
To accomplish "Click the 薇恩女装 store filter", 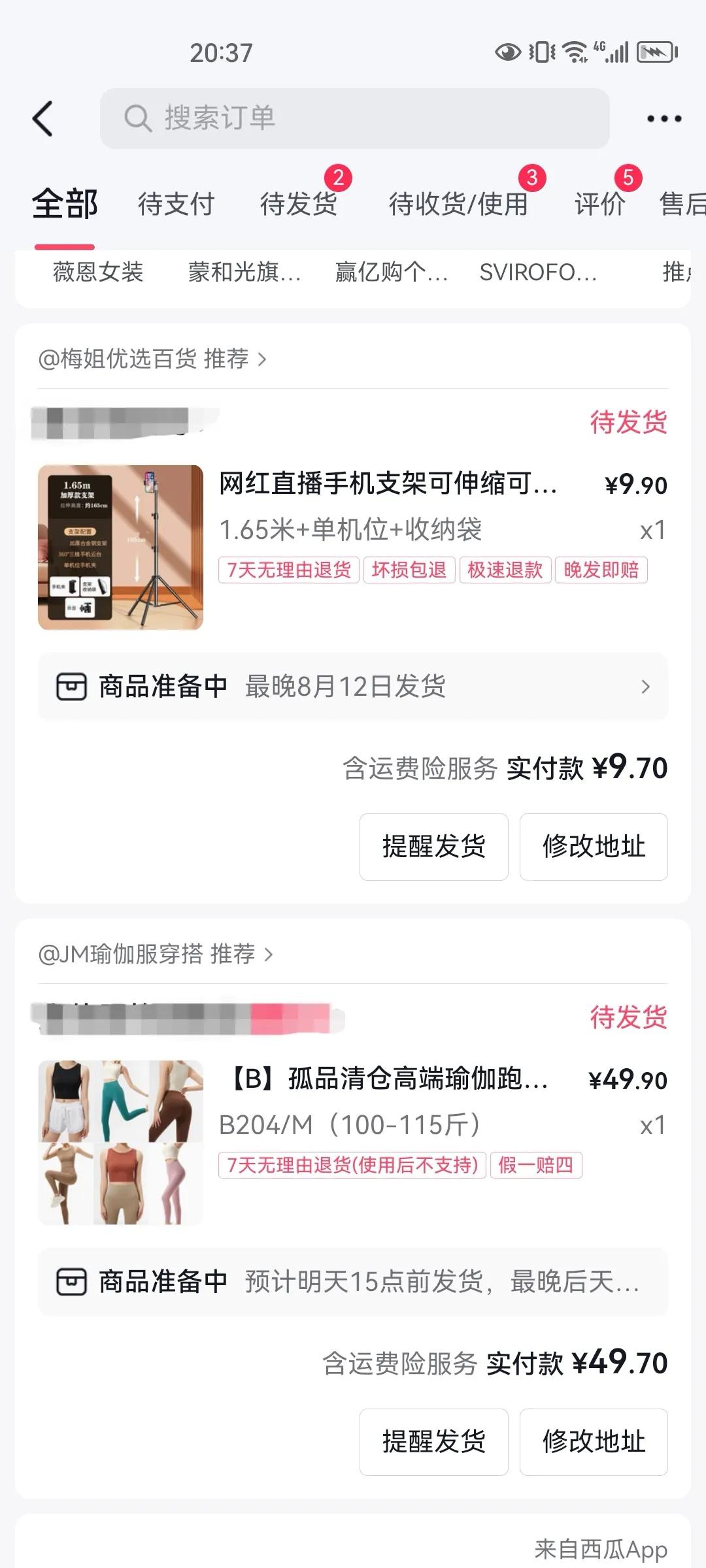I will (x=97, y=274).
